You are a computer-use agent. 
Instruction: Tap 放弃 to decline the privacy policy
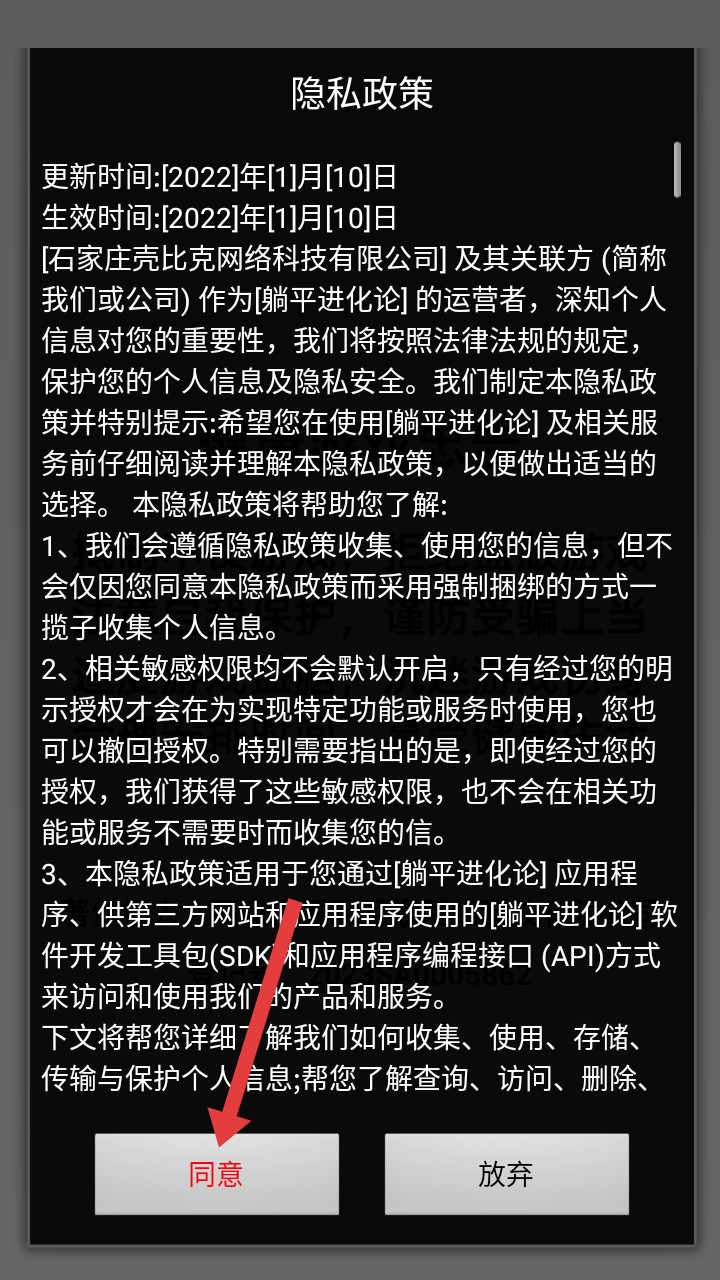(506, 1173)
